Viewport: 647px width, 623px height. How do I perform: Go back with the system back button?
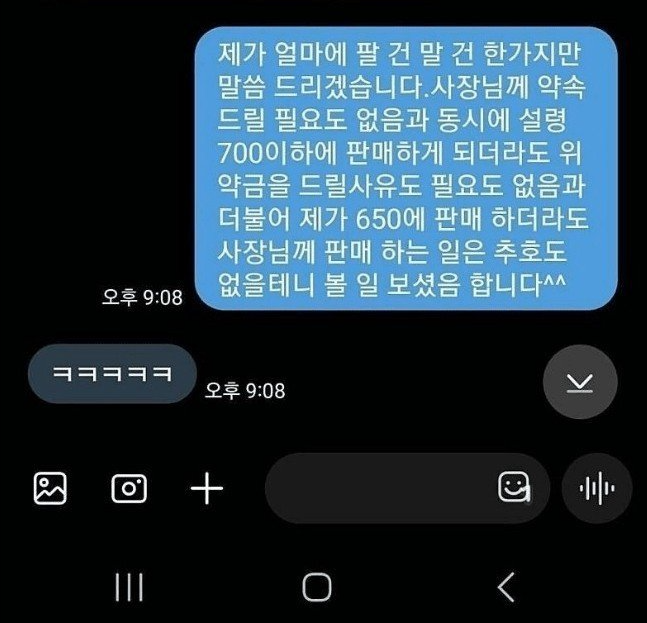[x=506, y=586]
